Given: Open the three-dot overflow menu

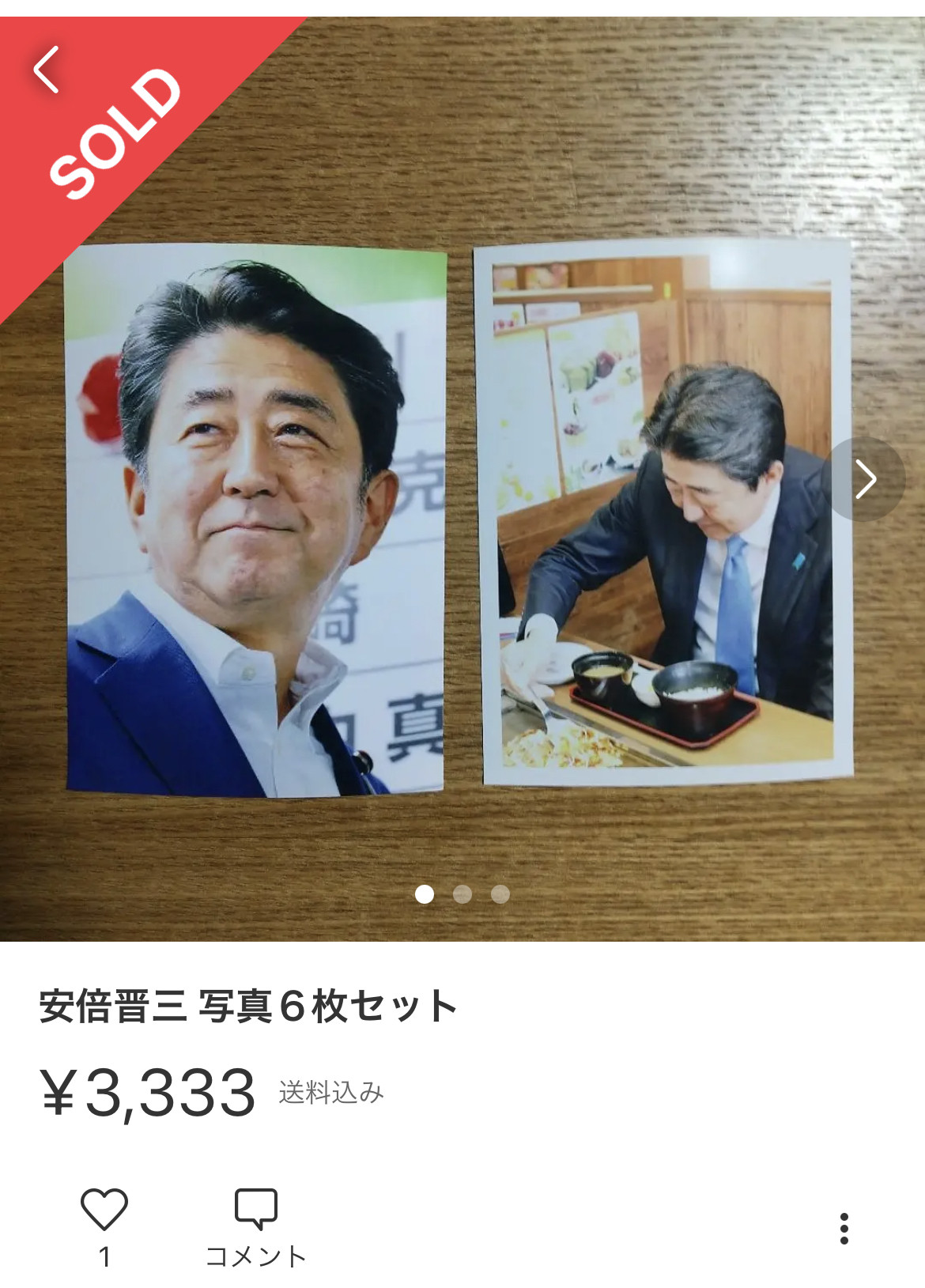Looking at the screenshot, I should (x=844, y=1228).
